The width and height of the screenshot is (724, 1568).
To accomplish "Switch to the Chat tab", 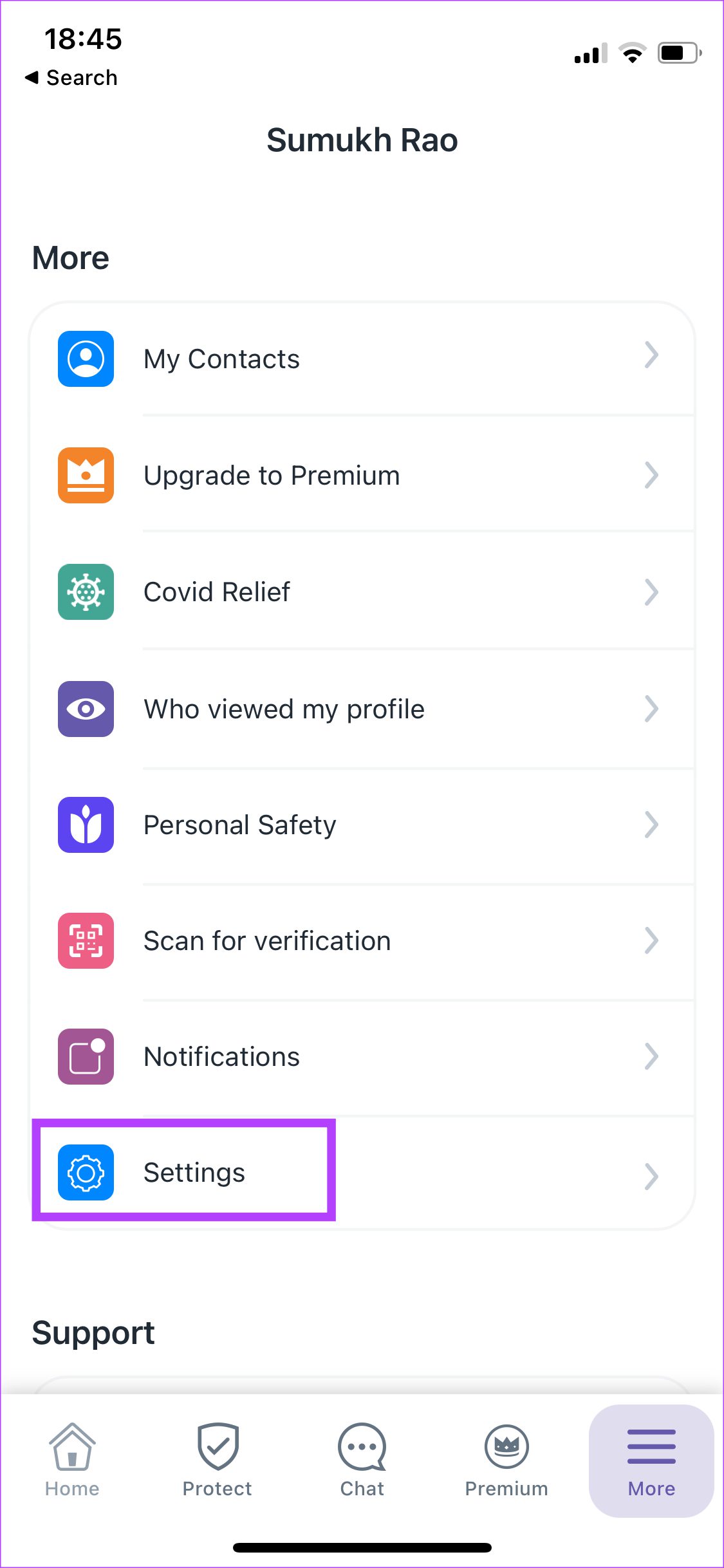I will pos(362,1461).
